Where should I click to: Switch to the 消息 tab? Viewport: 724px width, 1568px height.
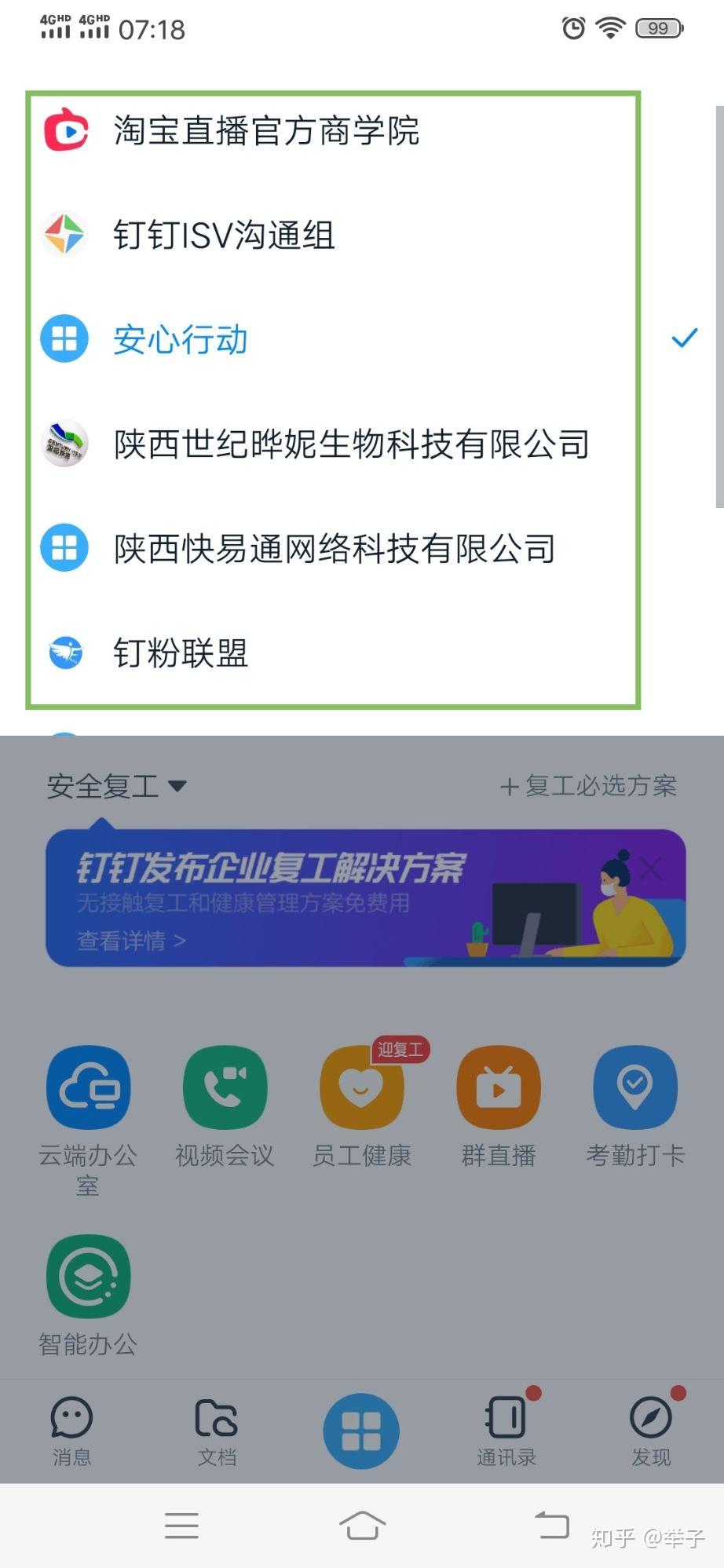[72, 1431]
